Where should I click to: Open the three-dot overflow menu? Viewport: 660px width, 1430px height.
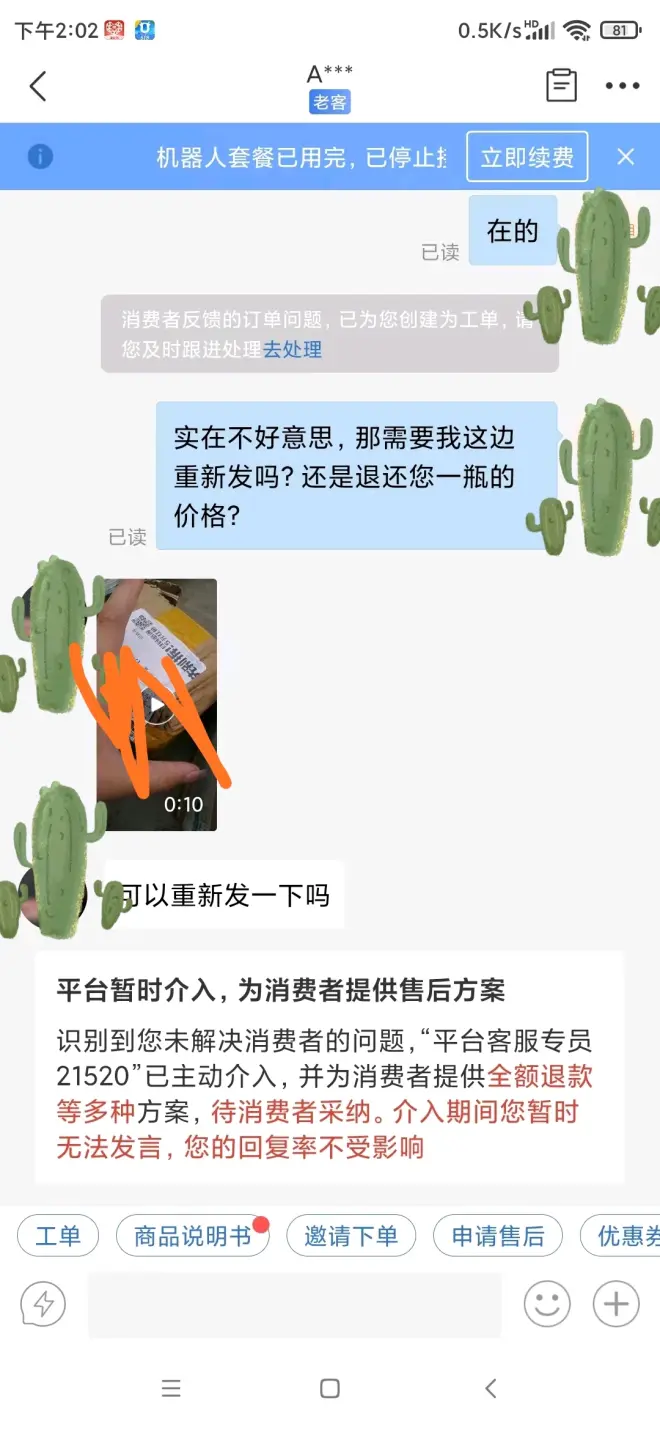tap(622, 86)
